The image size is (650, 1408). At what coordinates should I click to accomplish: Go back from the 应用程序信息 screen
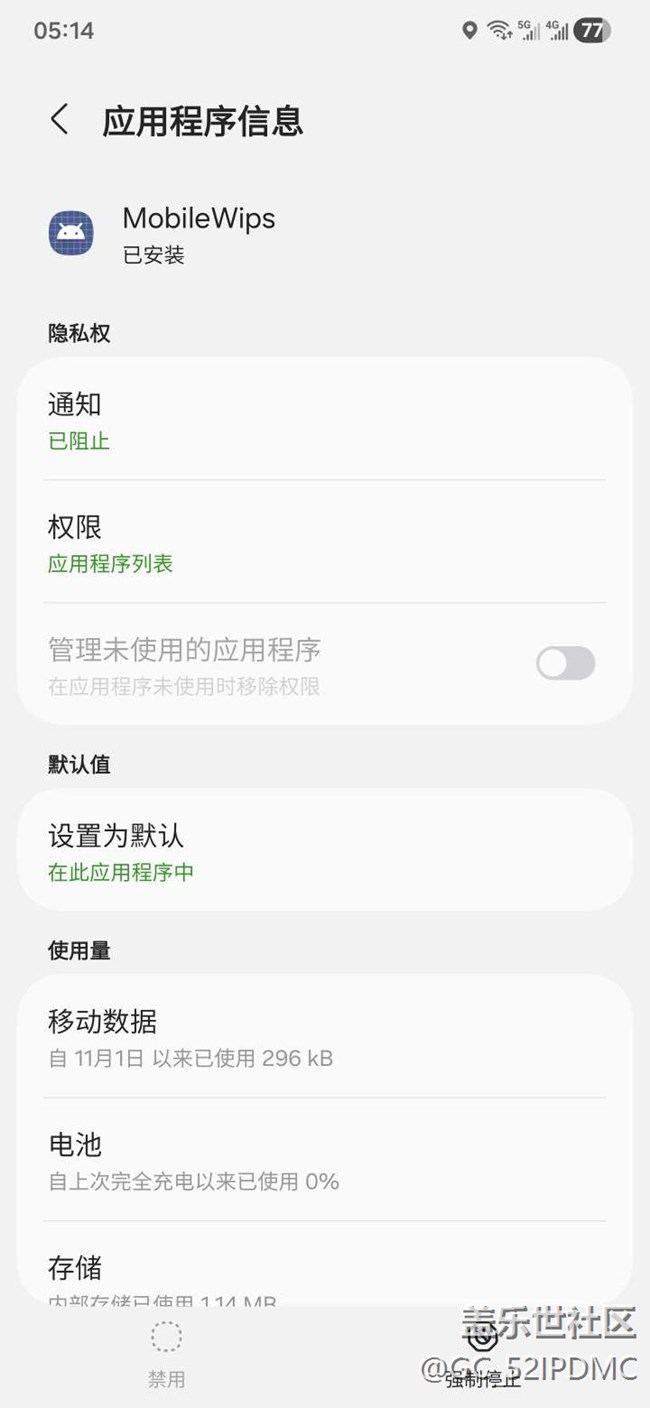[60, 120]
